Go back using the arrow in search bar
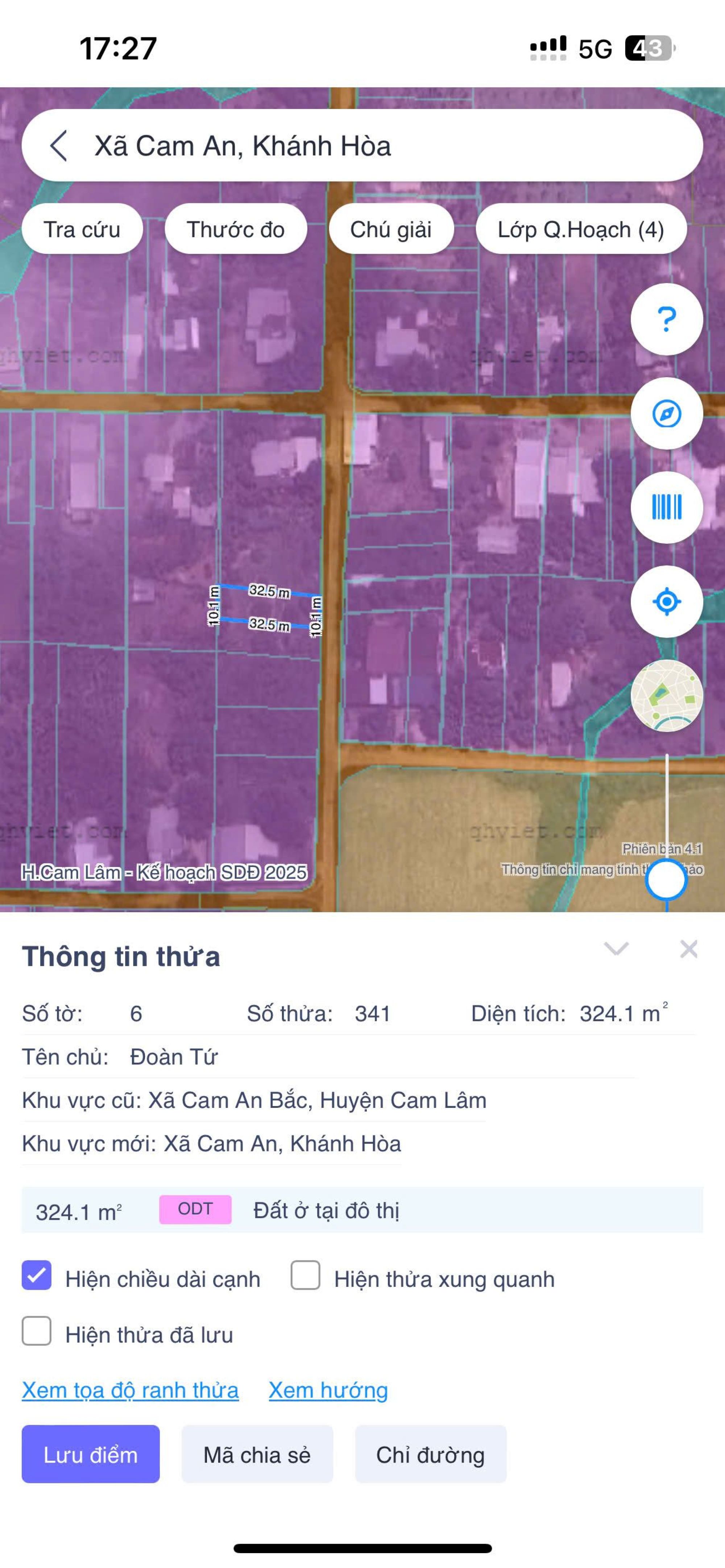Image resolution: width=725 pixels, height=1568 pixels. click(58, 146)
